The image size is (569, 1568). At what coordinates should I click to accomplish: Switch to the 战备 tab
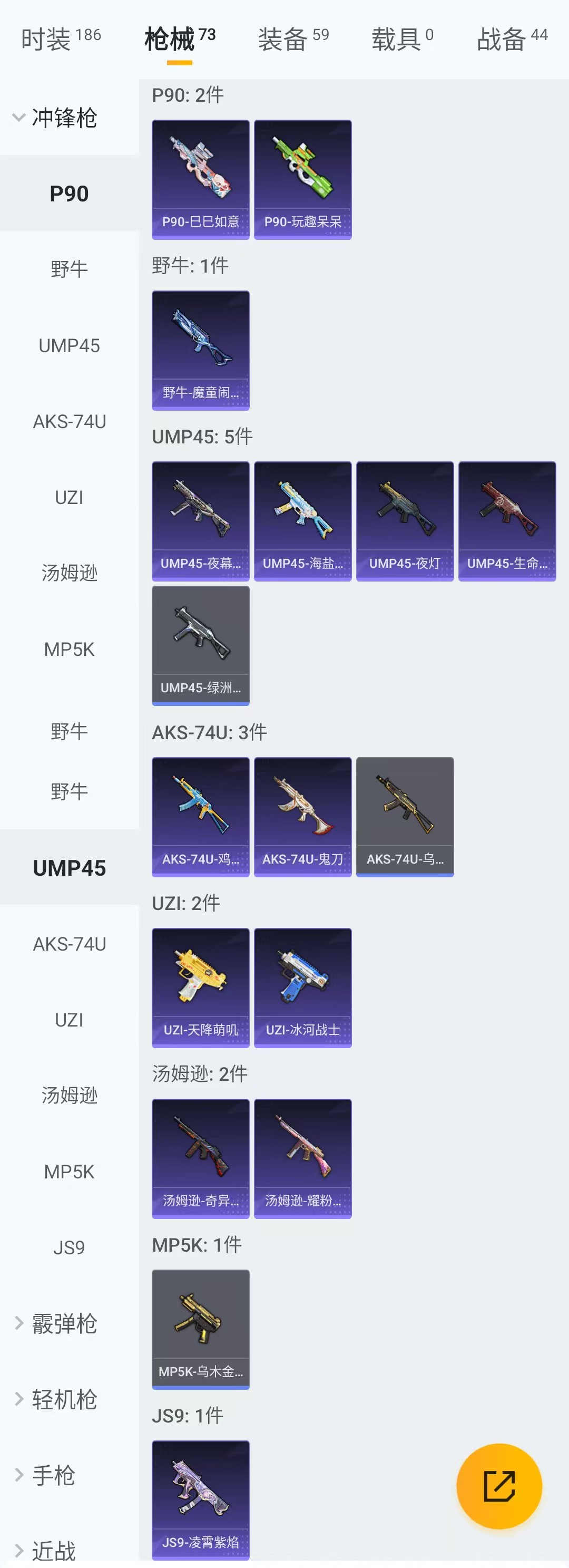click(x=512, y=39)
